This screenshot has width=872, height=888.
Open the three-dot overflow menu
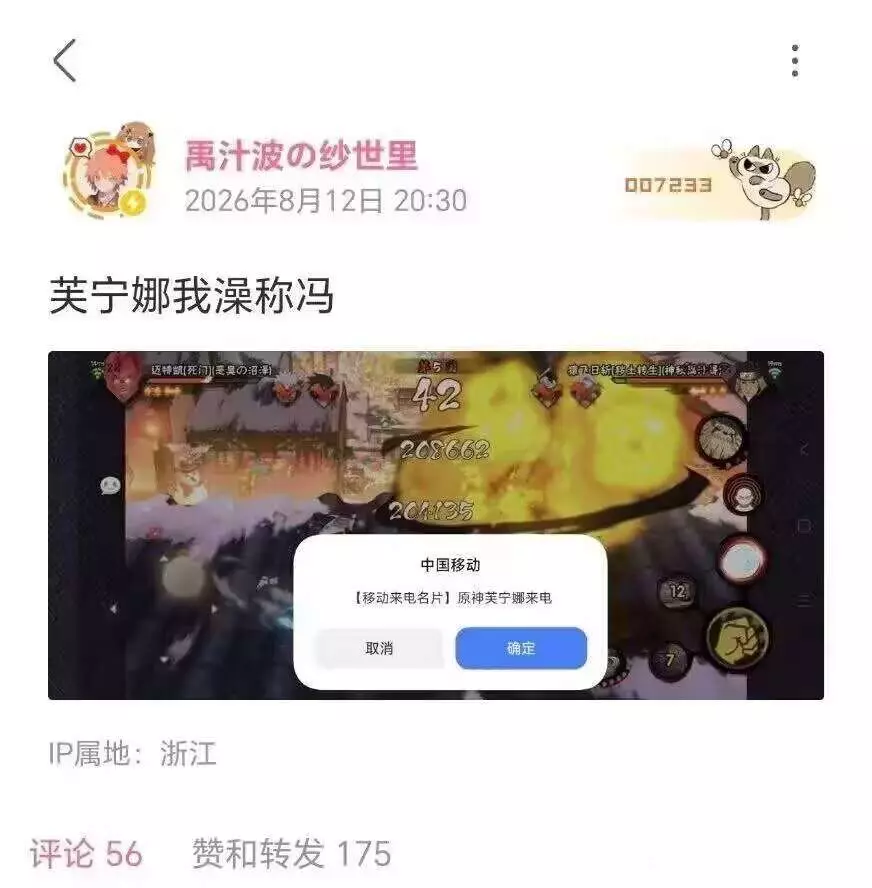click(795, 61)
